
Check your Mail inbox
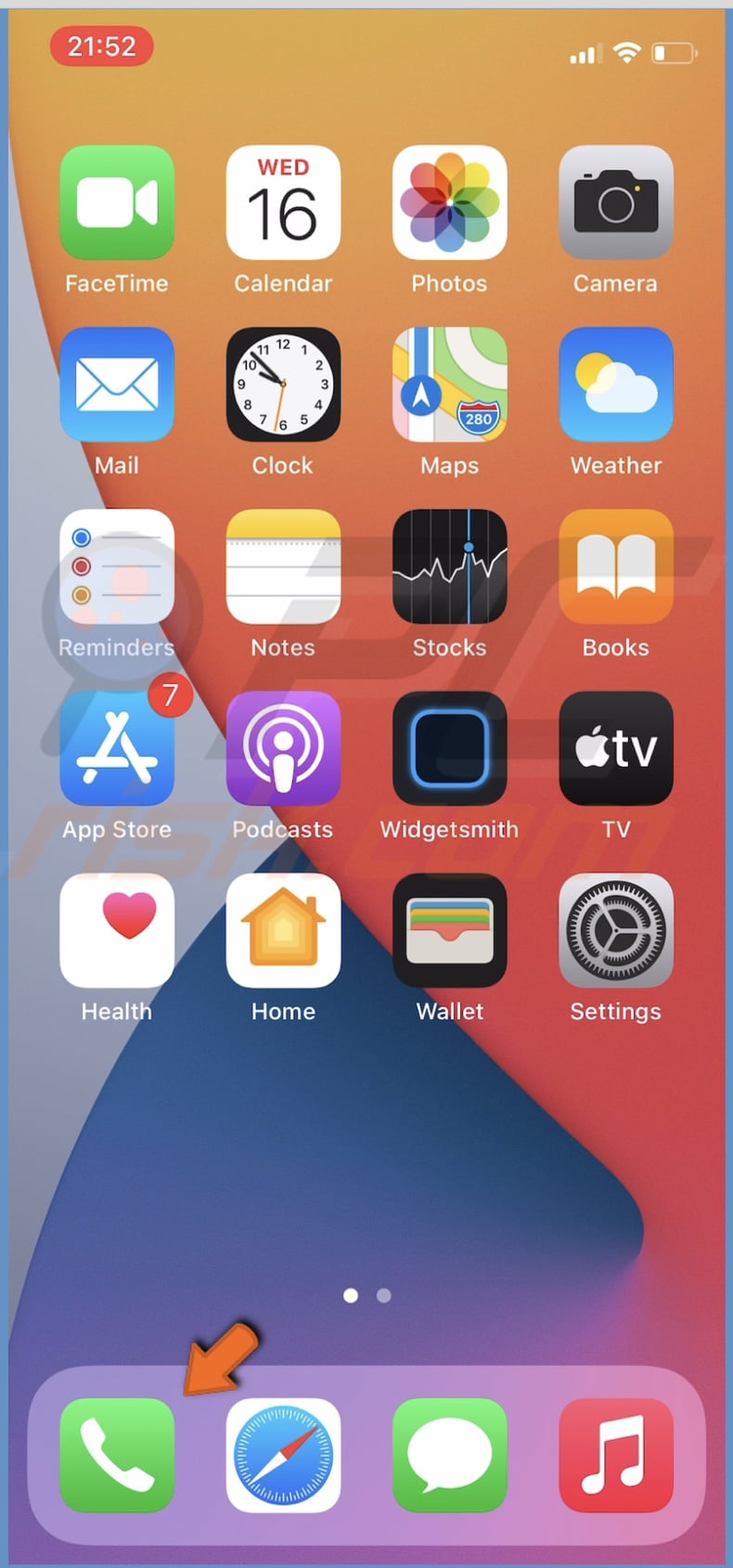click(117, 384)
